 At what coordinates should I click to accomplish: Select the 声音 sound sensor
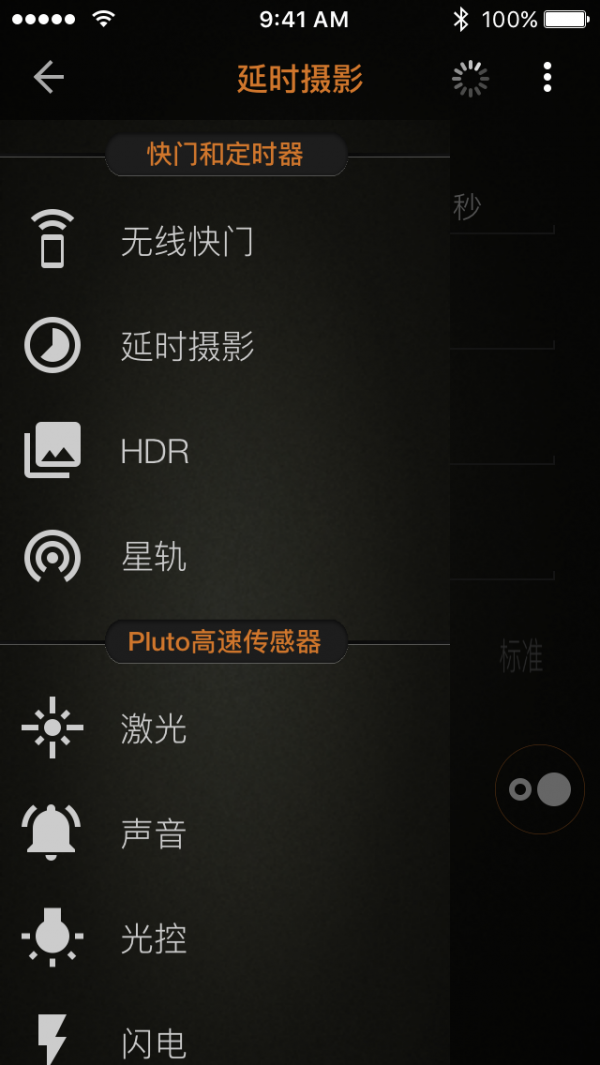point(153,833)
